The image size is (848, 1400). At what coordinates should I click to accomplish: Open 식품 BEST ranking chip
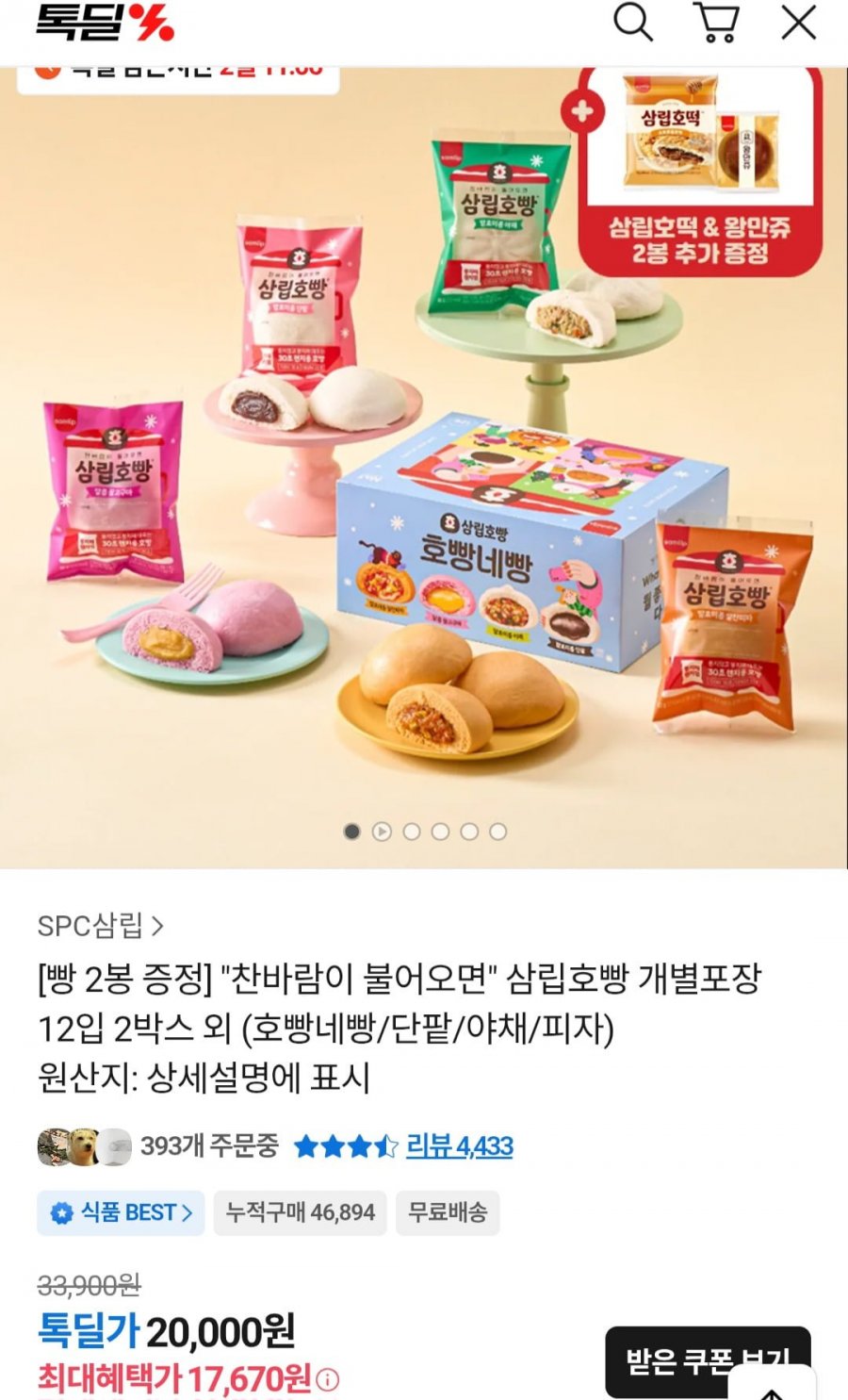coord(122,1212)
